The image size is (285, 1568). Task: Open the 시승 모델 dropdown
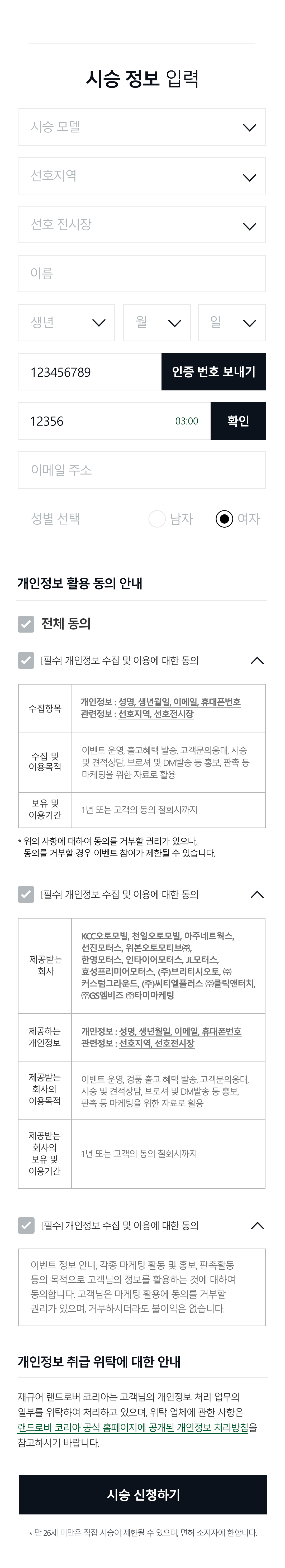(x=141, y=127)
